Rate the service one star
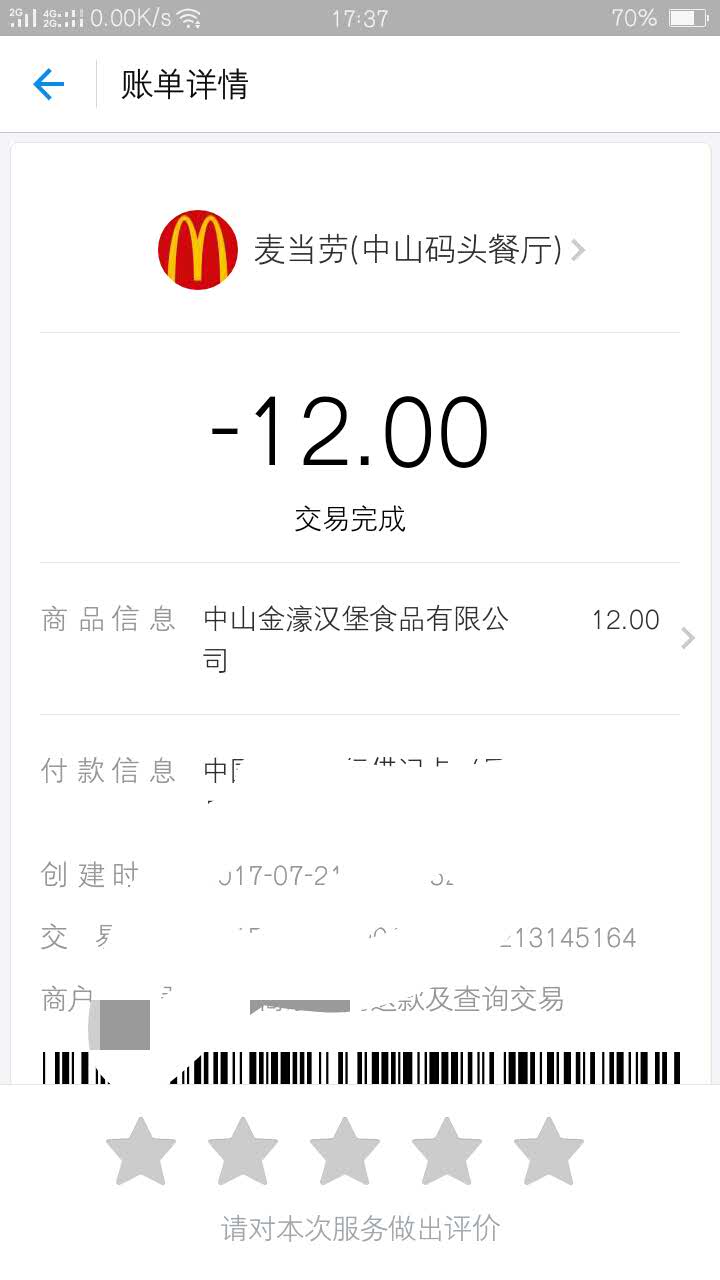Screen dimensions: 720x1280 [141, 1152]
